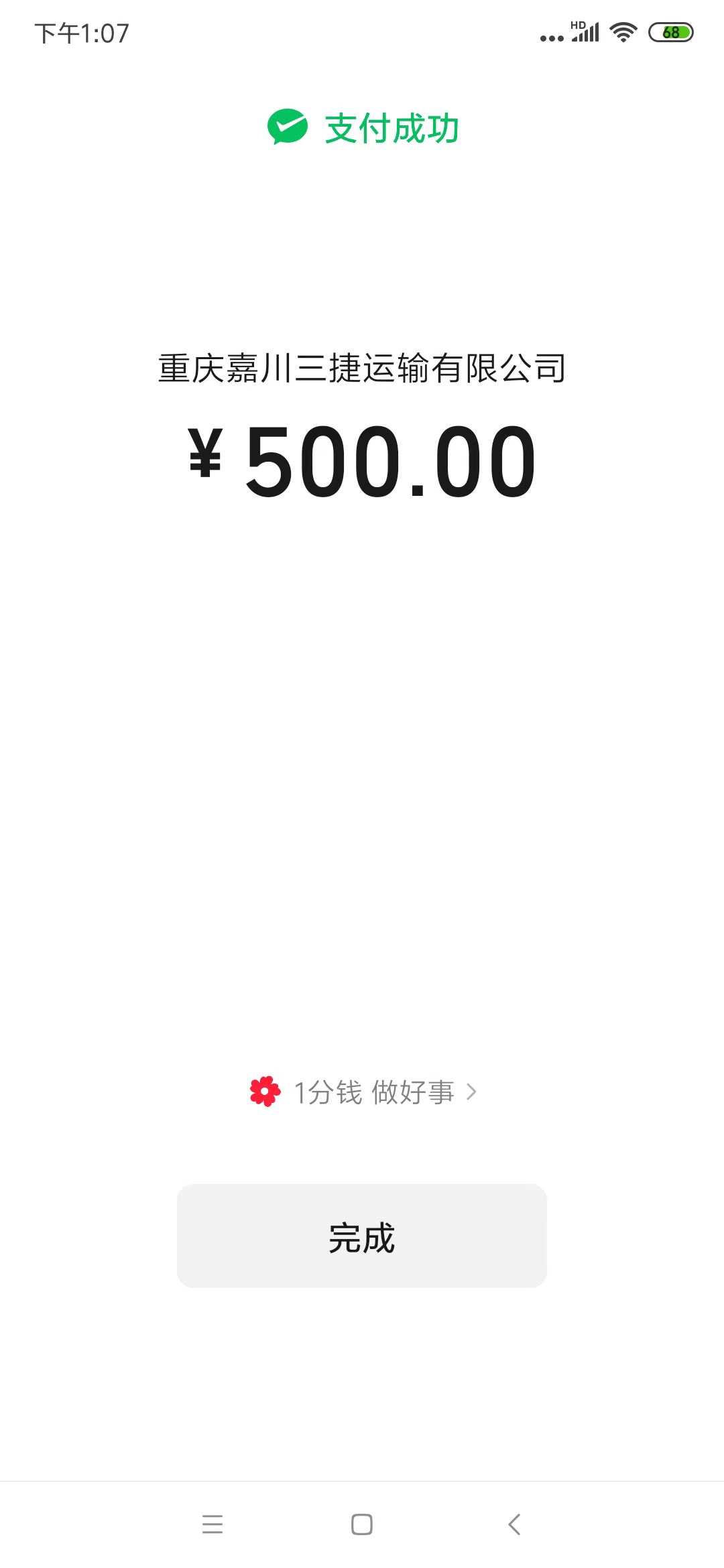Tap the 完成 button
The width and height of the screenshot is (724, 1568).
[362, 1236]
